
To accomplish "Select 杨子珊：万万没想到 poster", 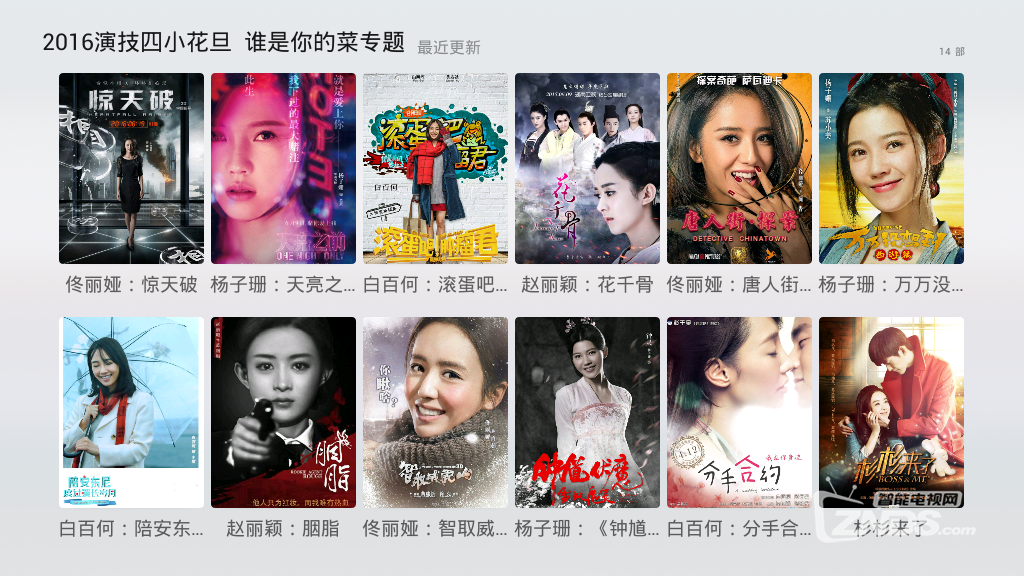I will tap(891, 168).
